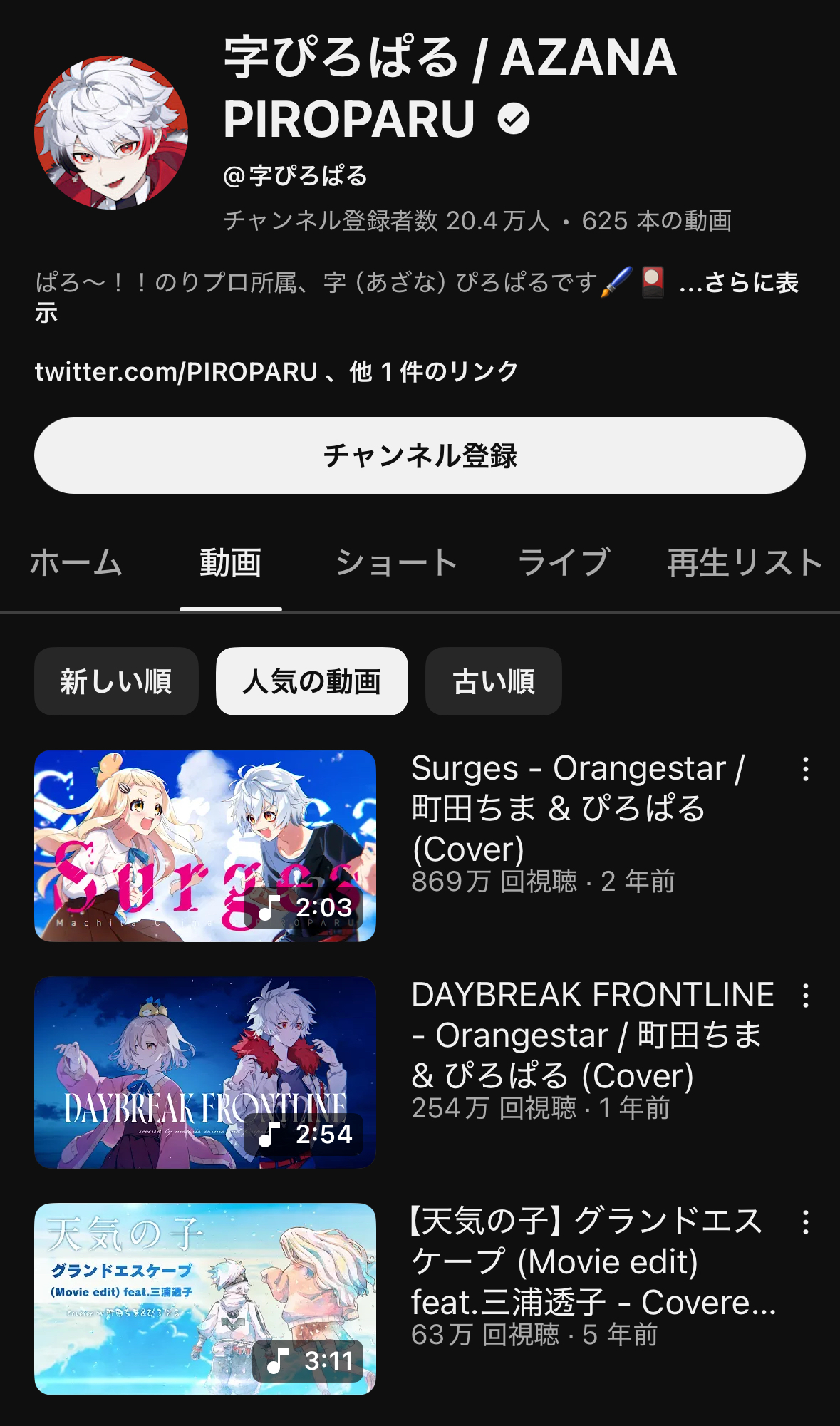Select the 人気の動画 chip

click(x=312, y=681)
